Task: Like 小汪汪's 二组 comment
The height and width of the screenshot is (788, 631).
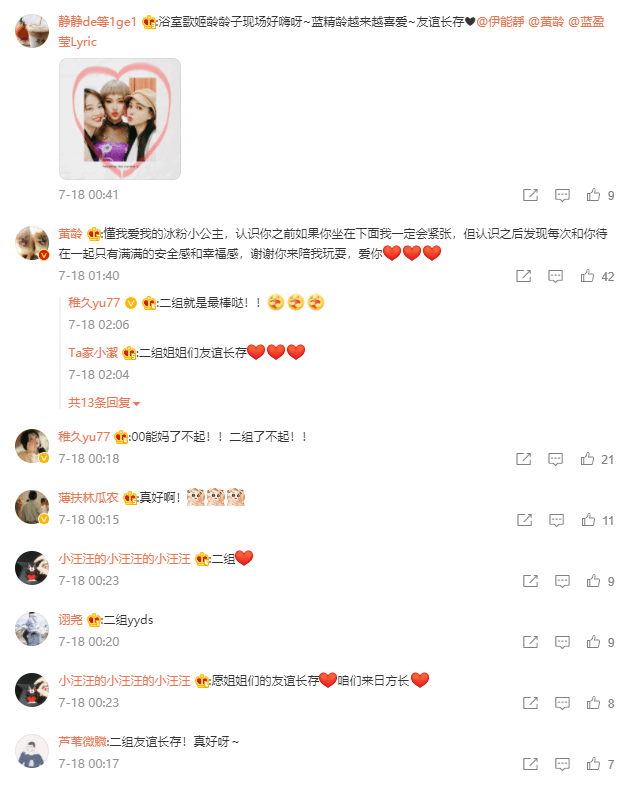Action: tap(593, 581)
